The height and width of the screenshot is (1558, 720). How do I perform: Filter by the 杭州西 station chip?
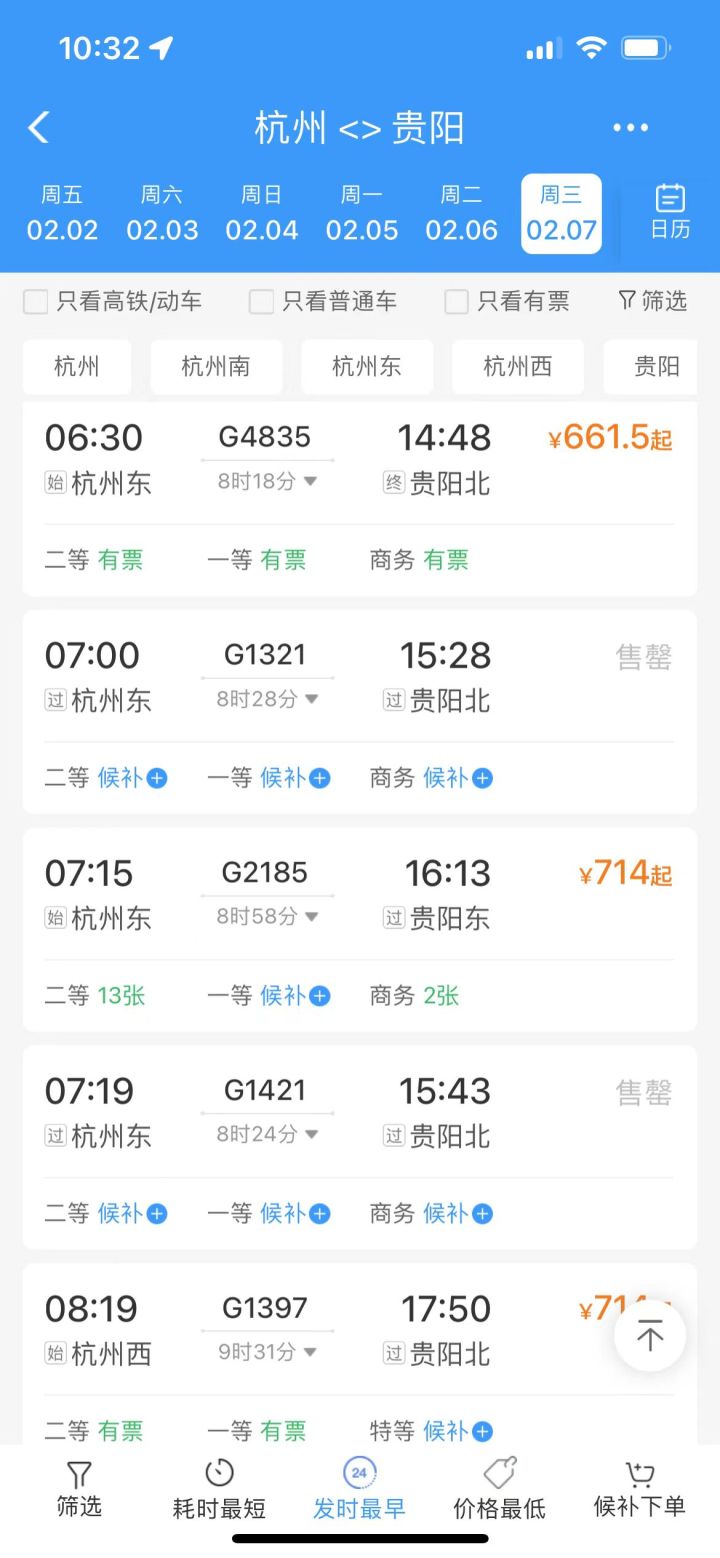pos(517,367)
